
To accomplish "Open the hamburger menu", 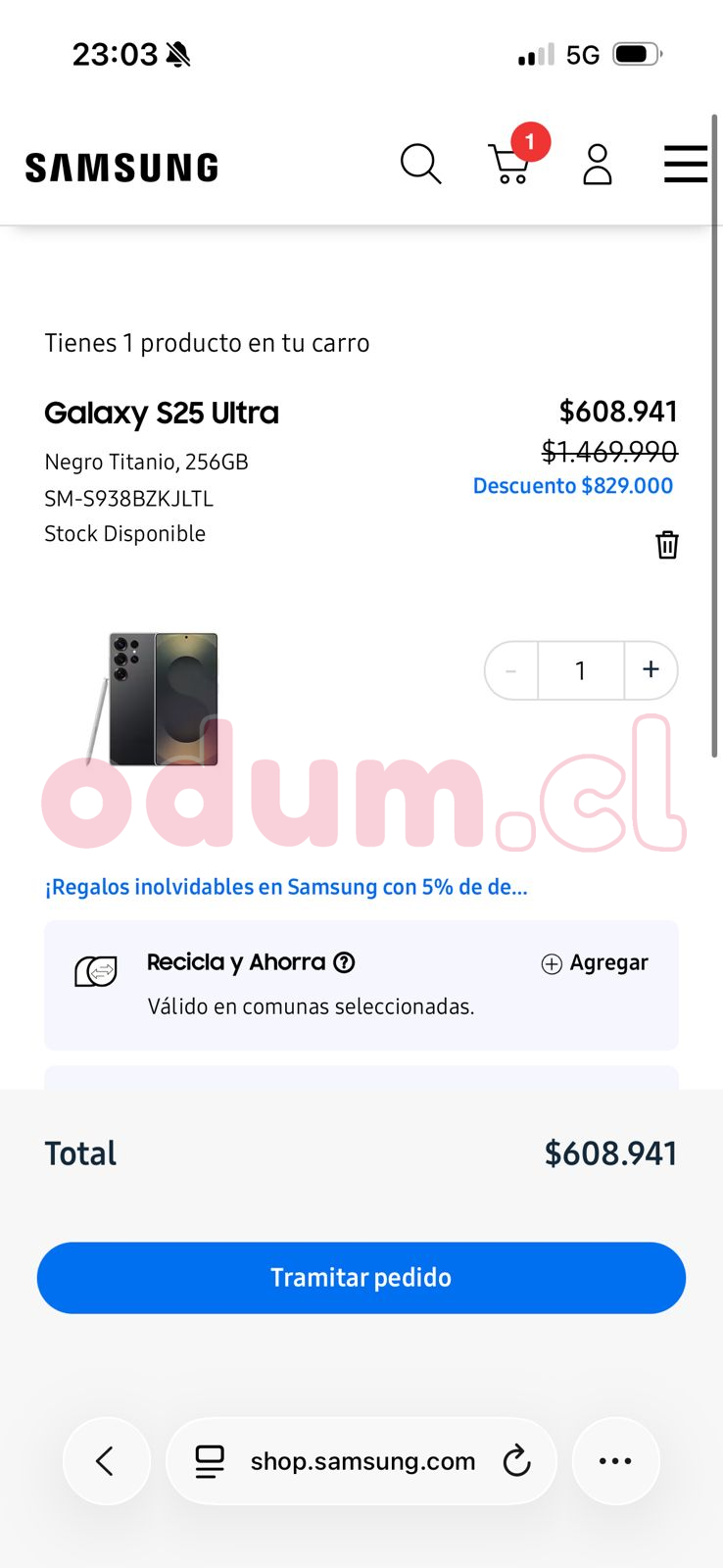I will click(x=685, y=165).
